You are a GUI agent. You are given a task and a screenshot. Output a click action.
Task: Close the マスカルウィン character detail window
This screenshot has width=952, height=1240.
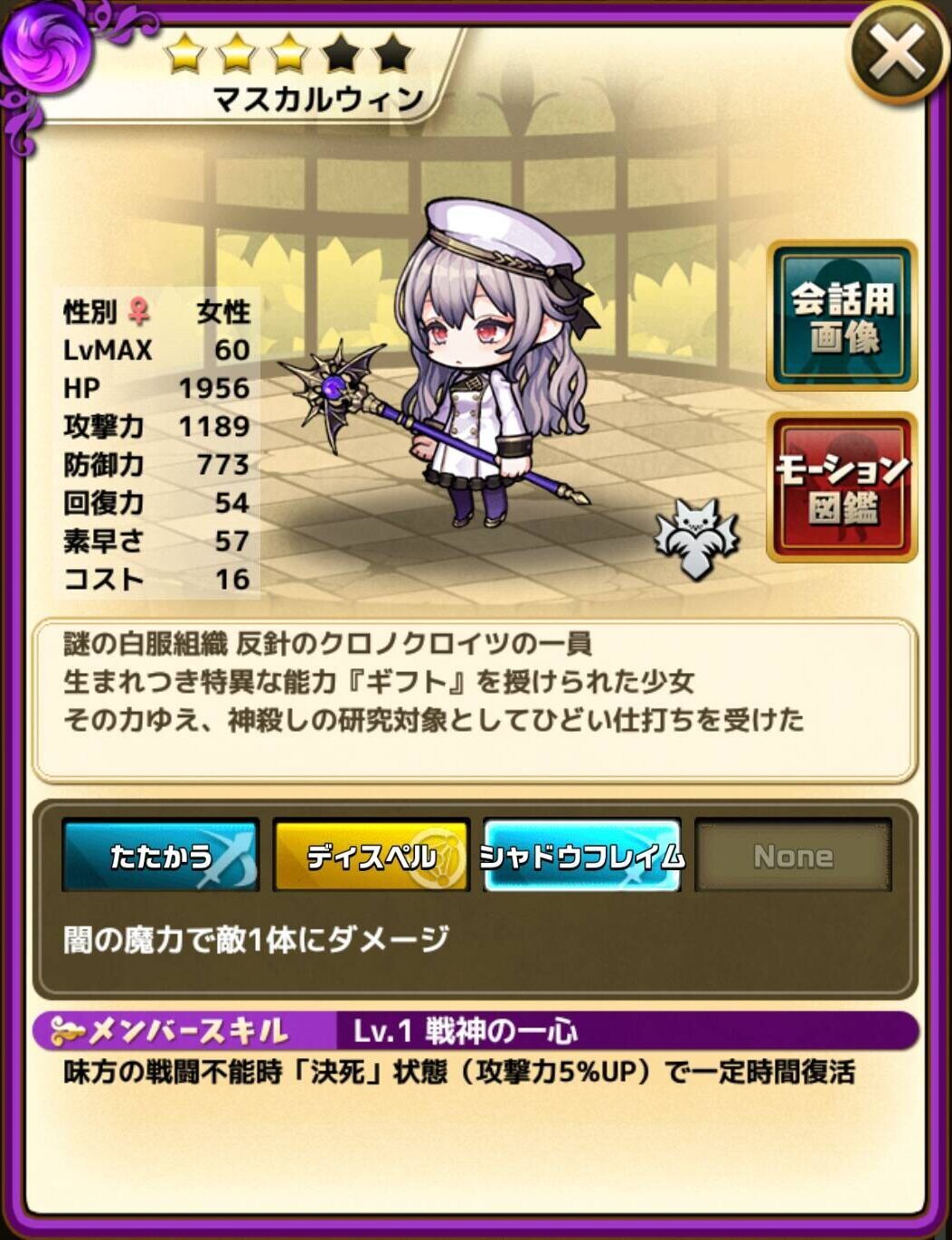tap(897, 53)
